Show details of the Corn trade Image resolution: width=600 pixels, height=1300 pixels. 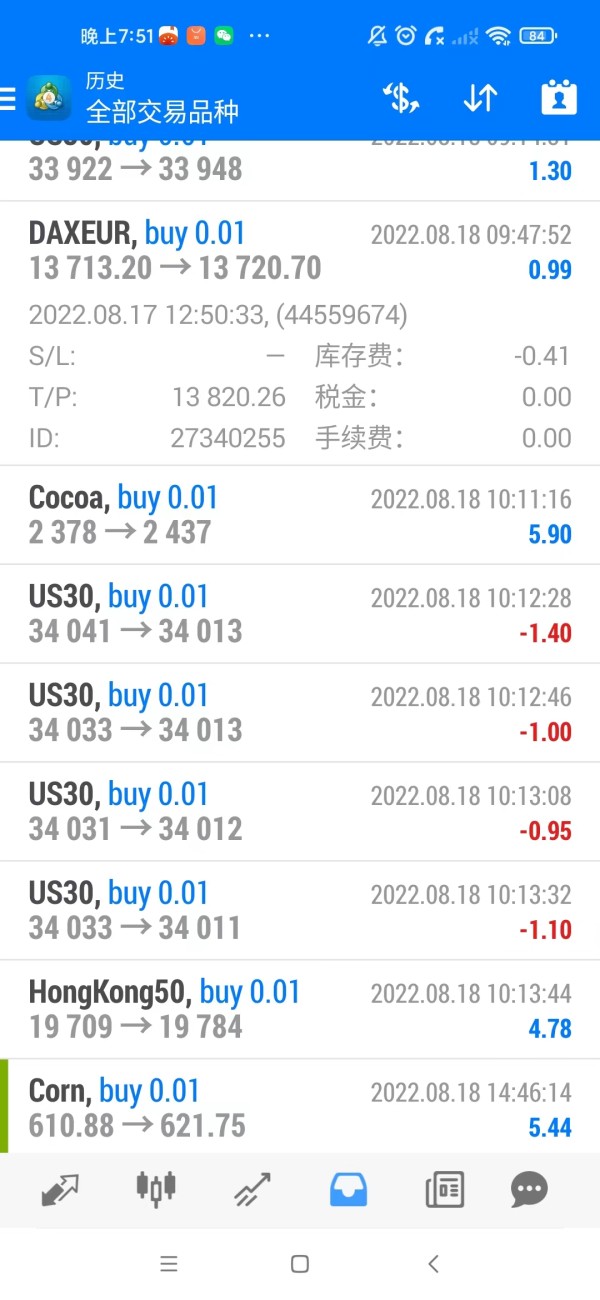300,1108
